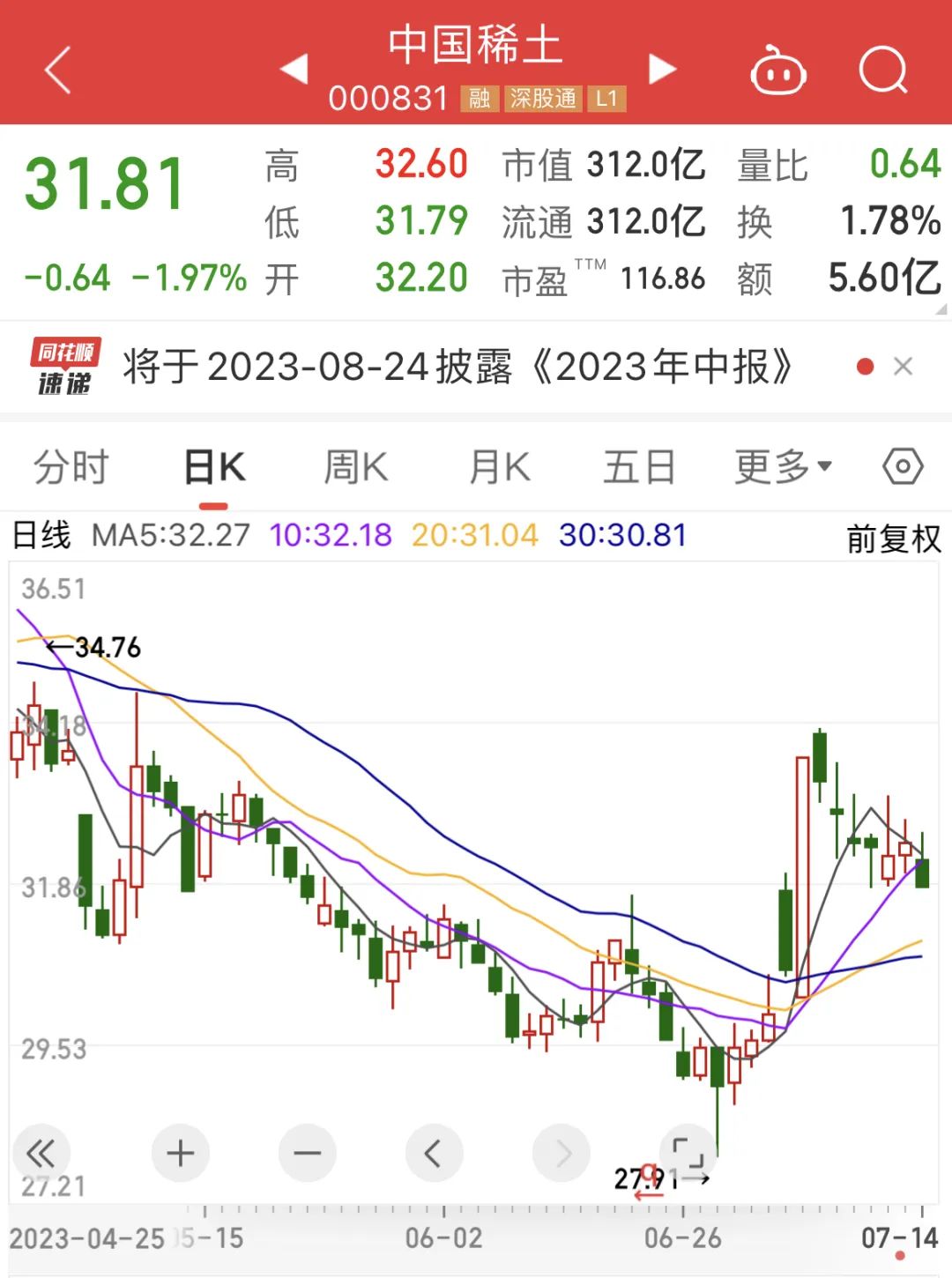Viewport: 952px width, 1278px height.
Task: Switch to the 分时 chart tab
Action: coord(71,467)
